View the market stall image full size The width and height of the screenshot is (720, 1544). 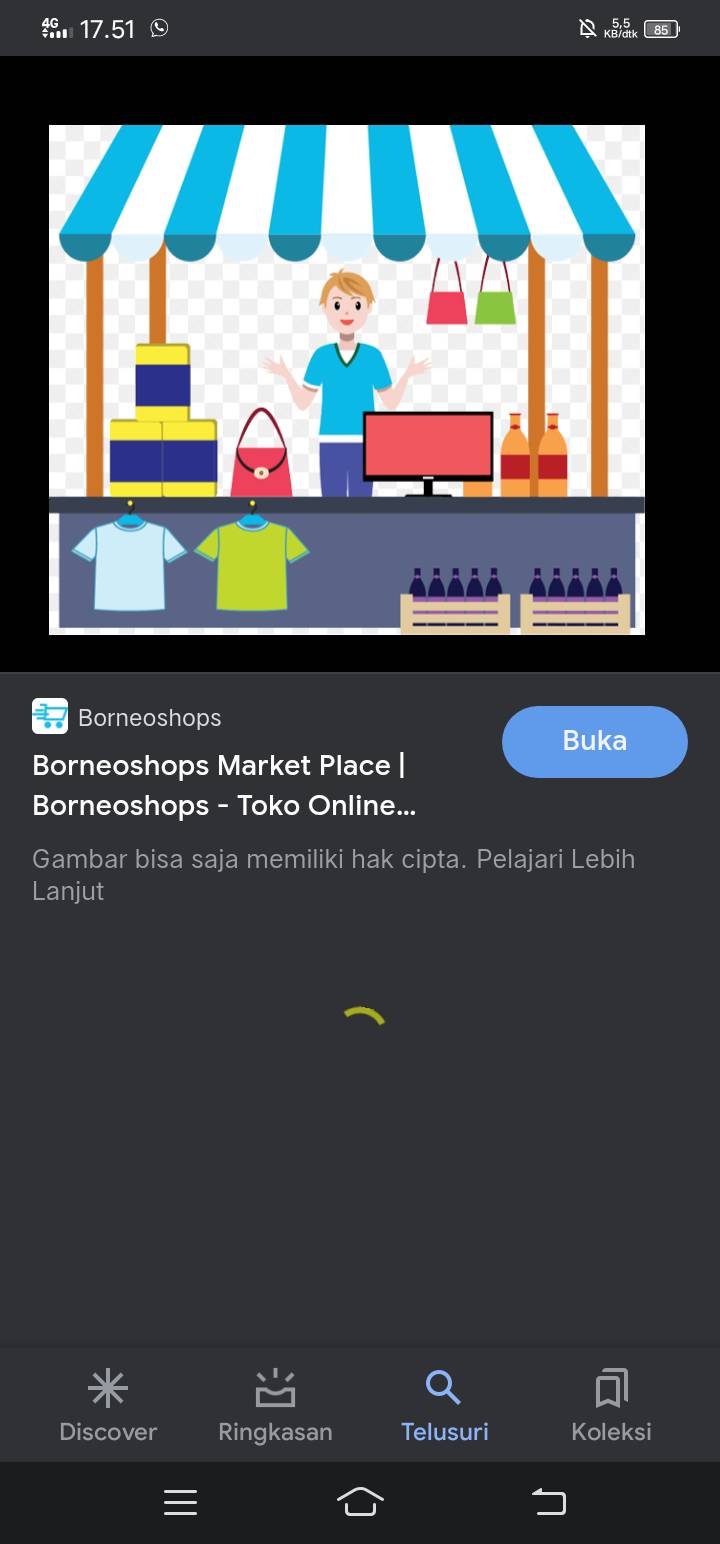(347, 380)
